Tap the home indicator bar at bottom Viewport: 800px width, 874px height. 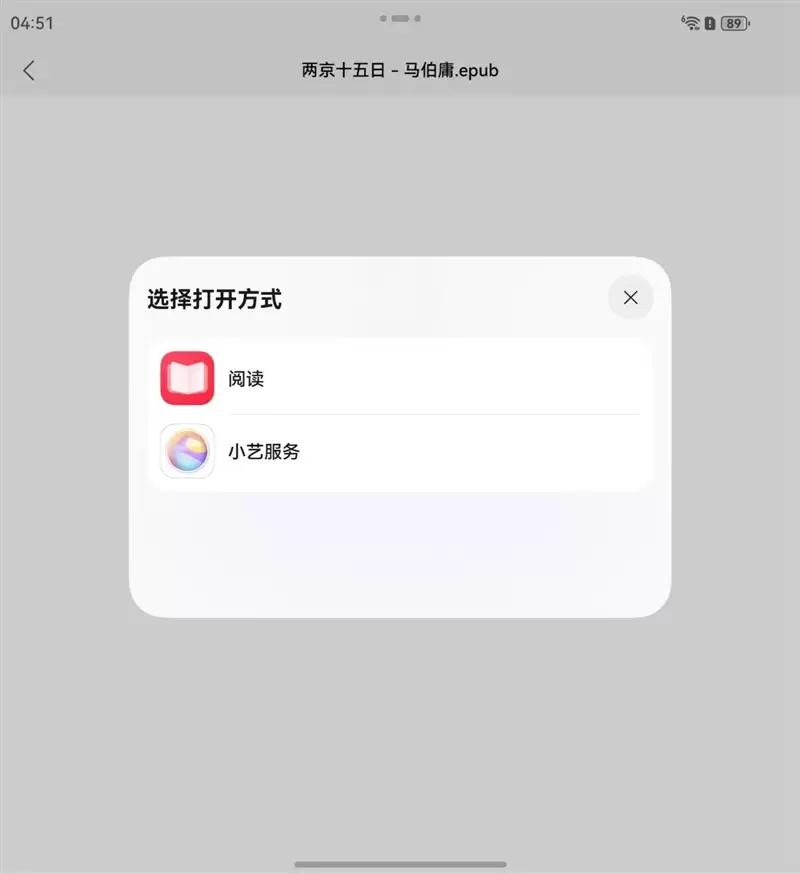coord(400,863)
